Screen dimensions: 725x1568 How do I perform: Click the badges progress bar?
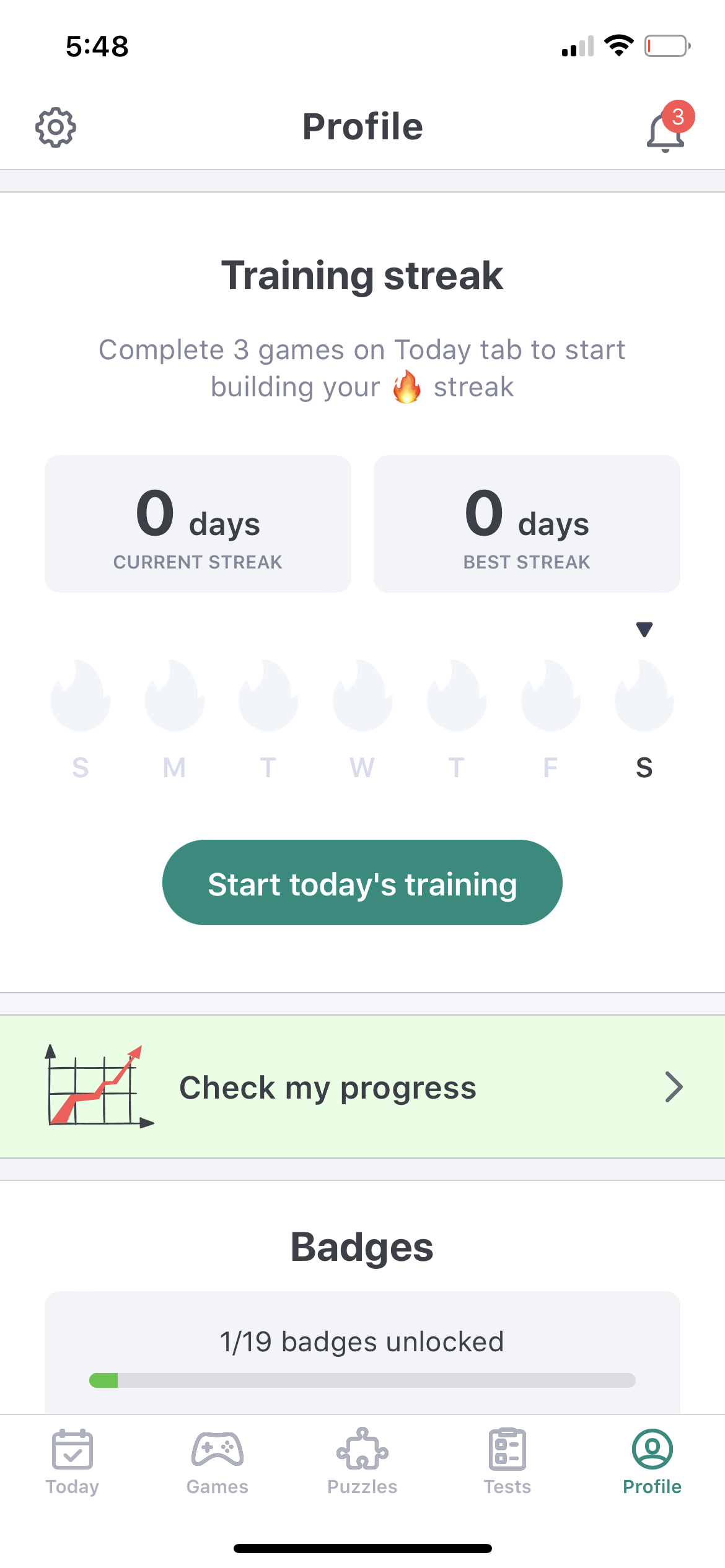362,1380
